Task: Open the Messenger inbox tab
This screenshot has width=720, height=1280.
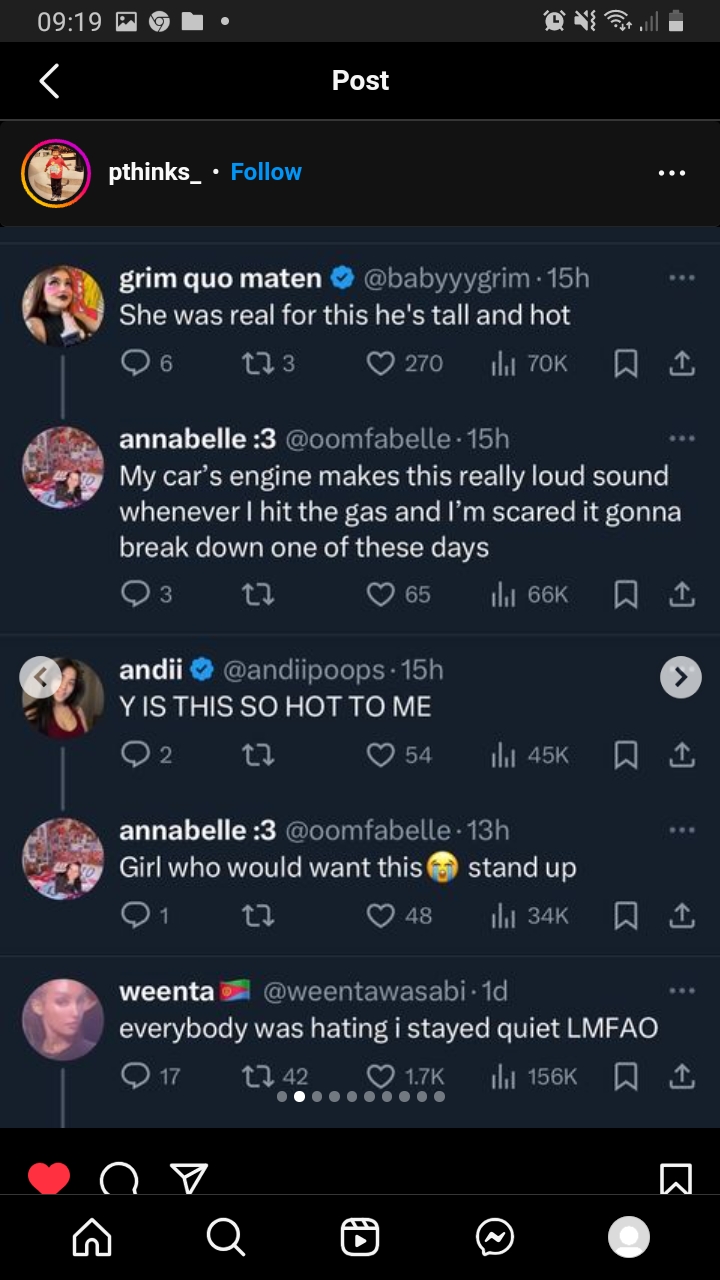Action: [x=494, y=1238]
